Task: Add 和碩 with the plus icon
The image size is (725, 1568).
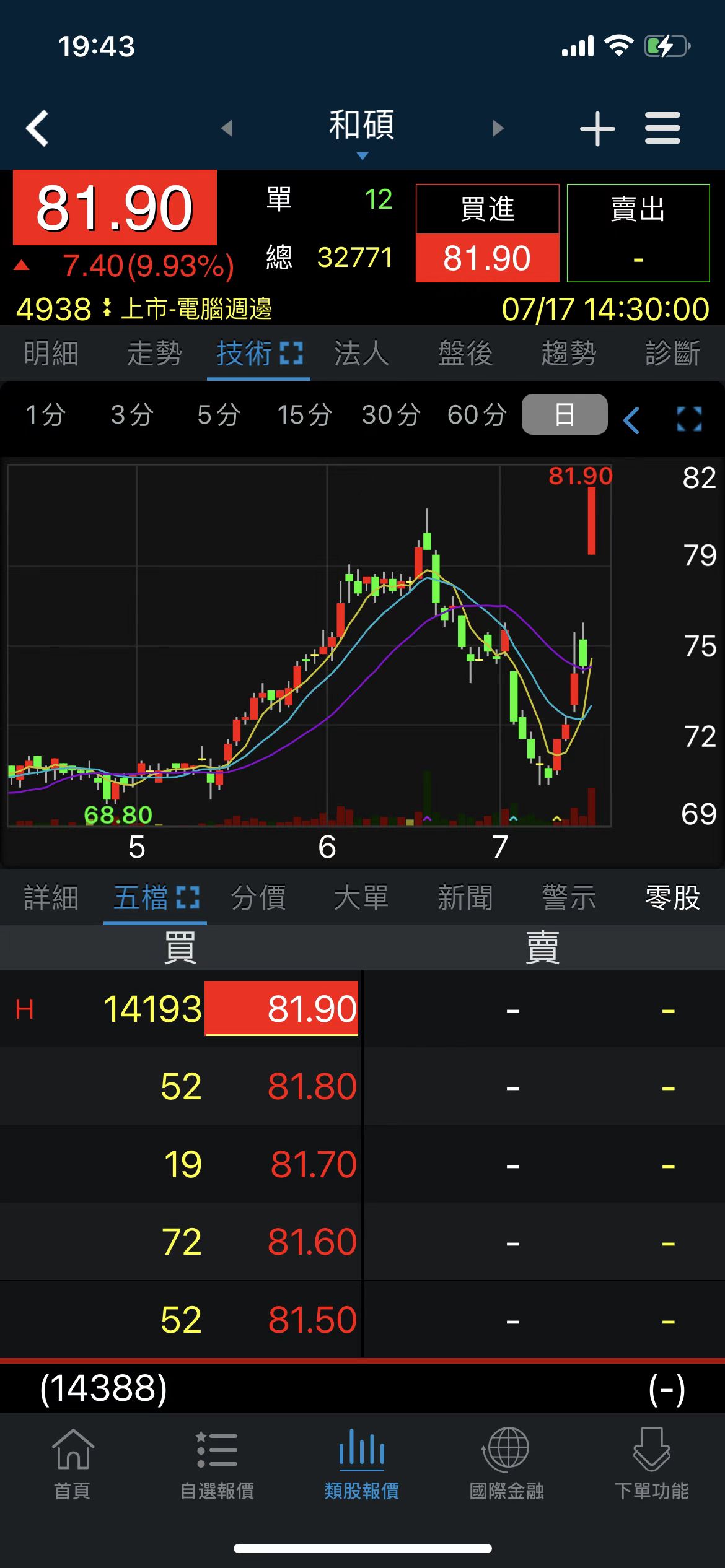Action: [597, 129]
